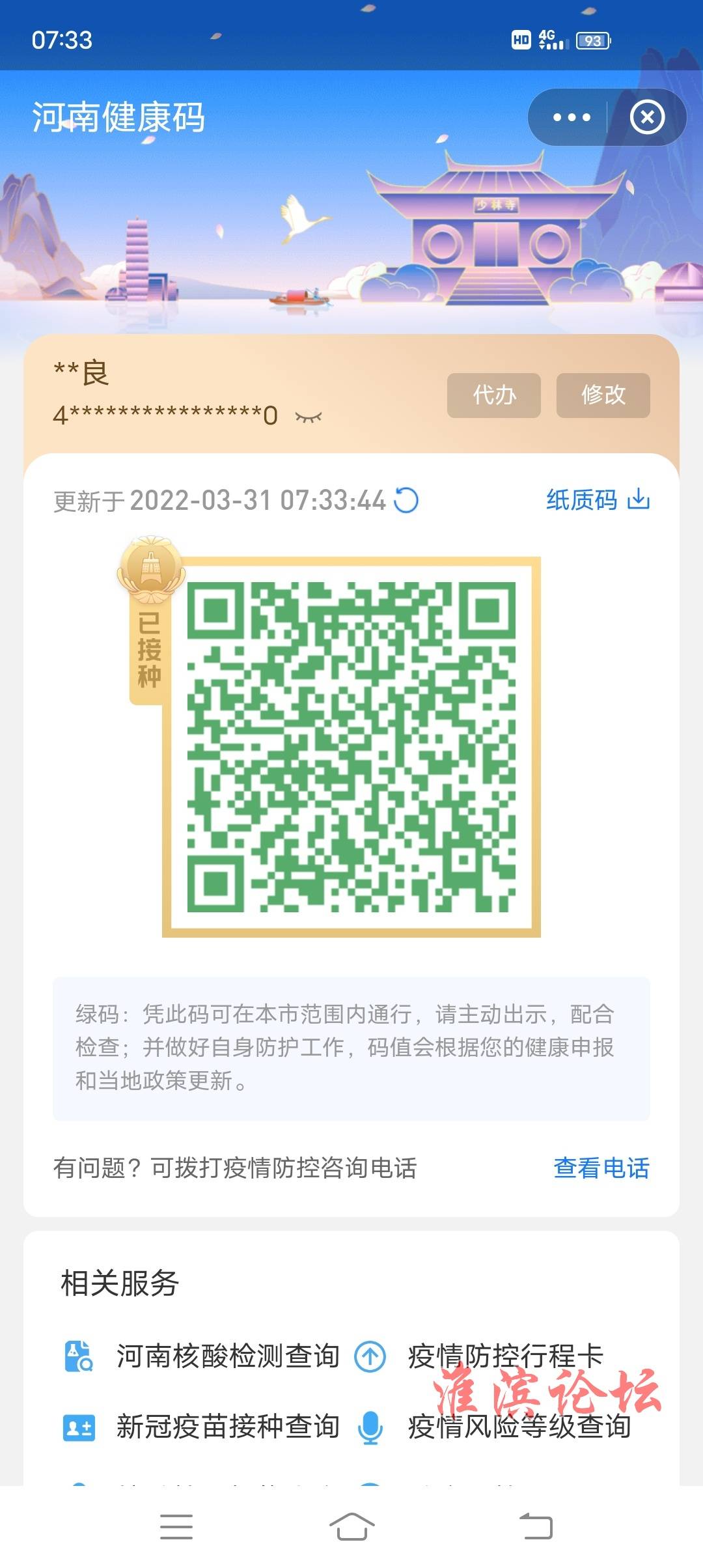This screenshot has height=1568, width=703.
Task: Open 新冠疫苗接种查询
Action: click(227, 1427)
